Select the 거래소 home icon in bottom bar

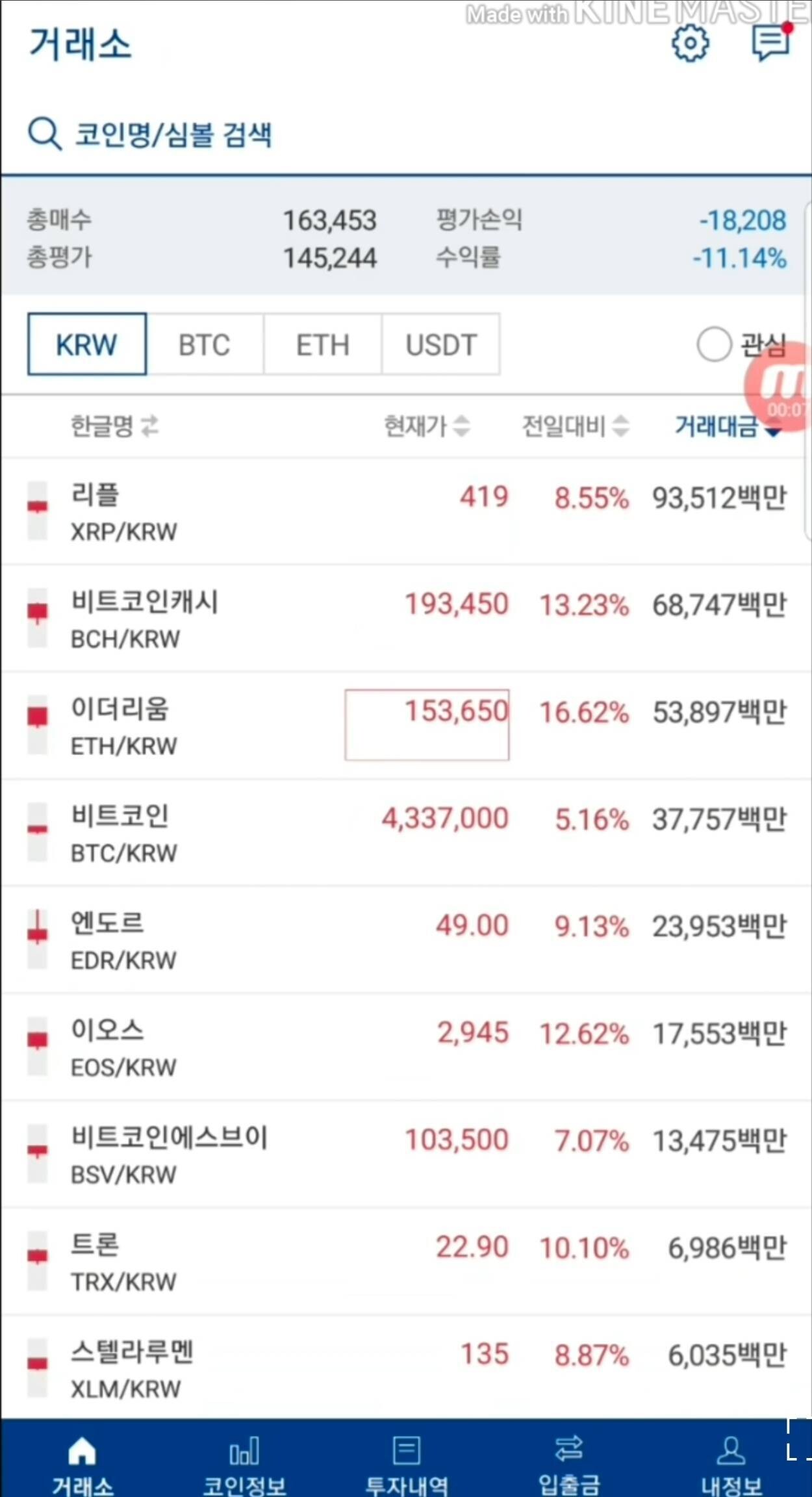[x=82, y=1455]
